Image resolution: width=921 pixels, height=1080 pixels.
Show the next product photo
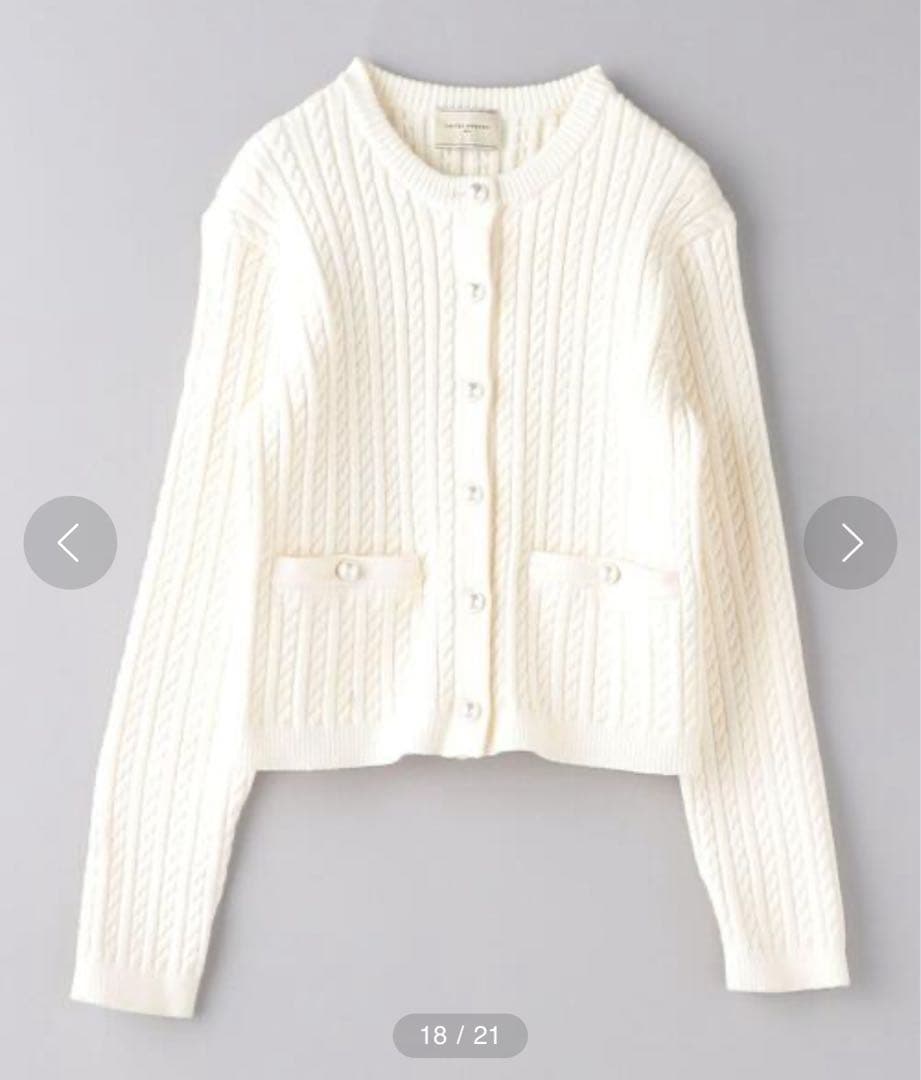(850, 542)
